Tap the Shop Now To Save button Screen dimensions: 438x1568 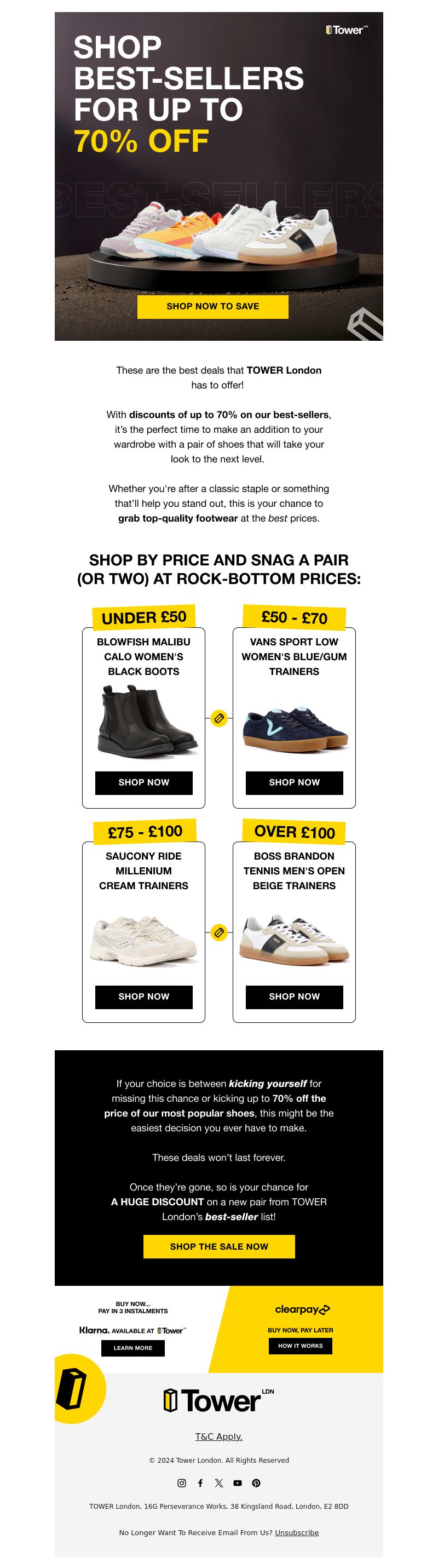(212, 306)
